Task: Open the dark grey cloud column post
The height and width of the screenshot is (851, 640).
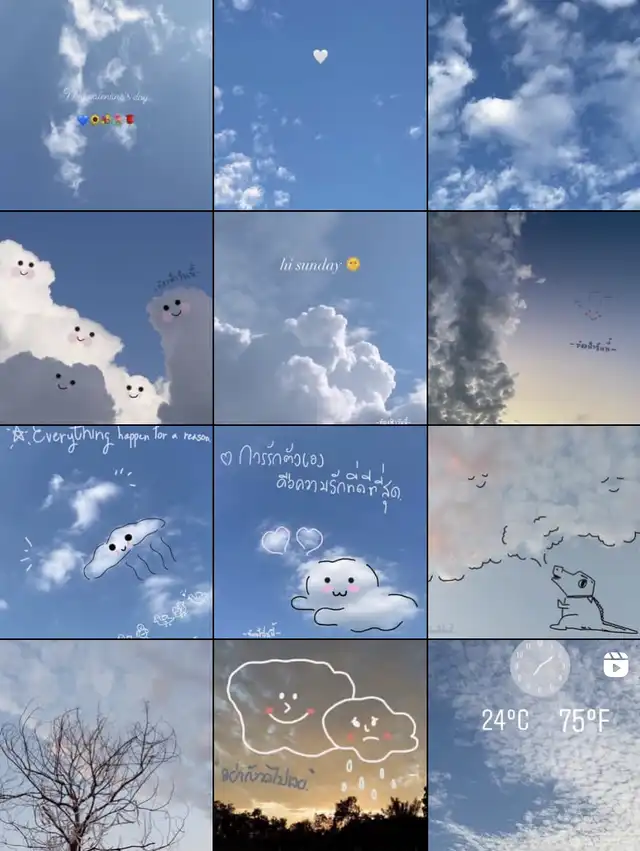Action: pos(534,317)
